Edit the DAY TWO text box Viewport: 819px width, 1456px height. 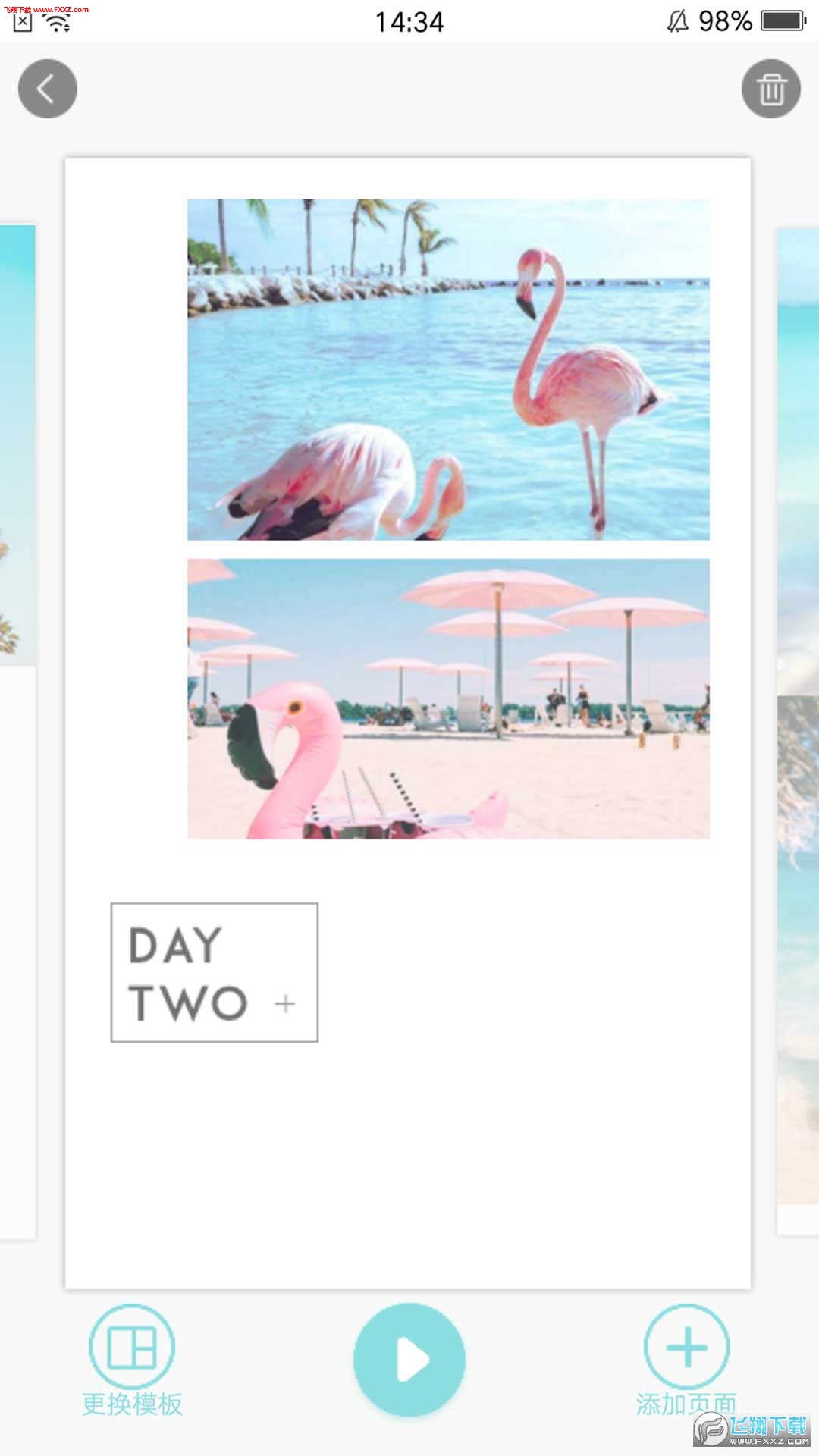(214, 972)
